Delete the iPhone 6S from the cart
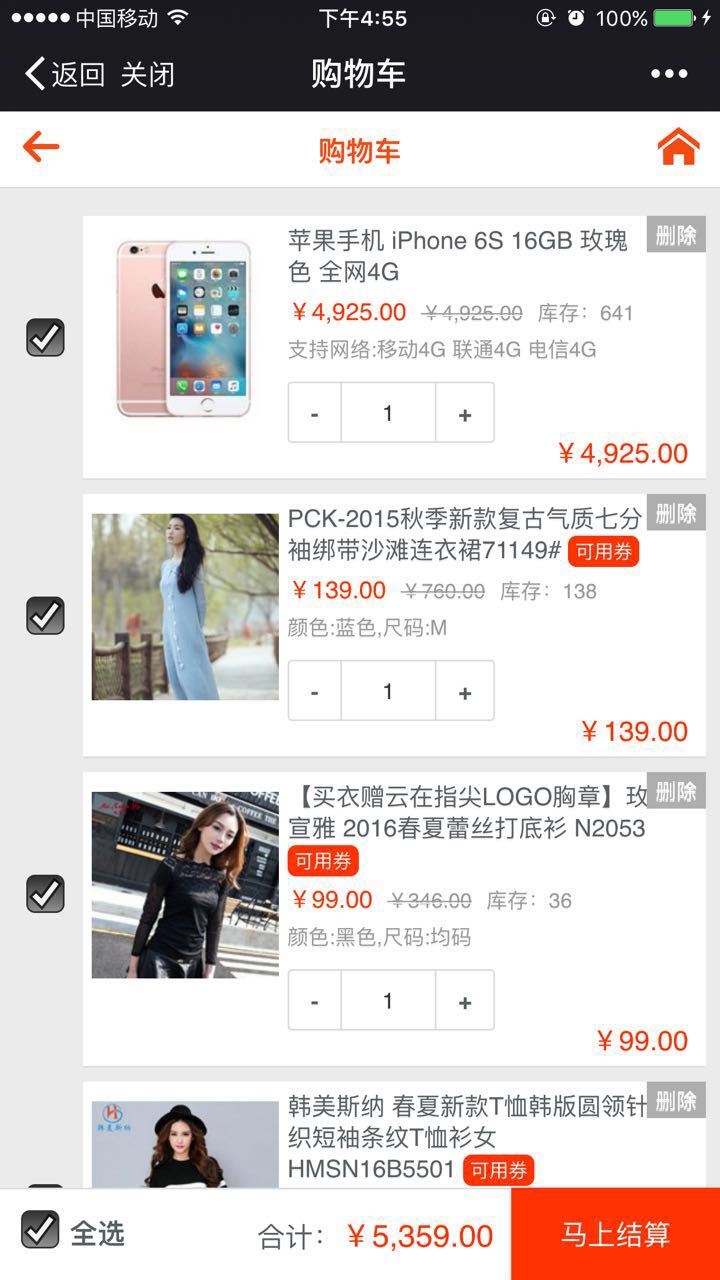Viewport: 720px width, 1280px height. (676, 235)
